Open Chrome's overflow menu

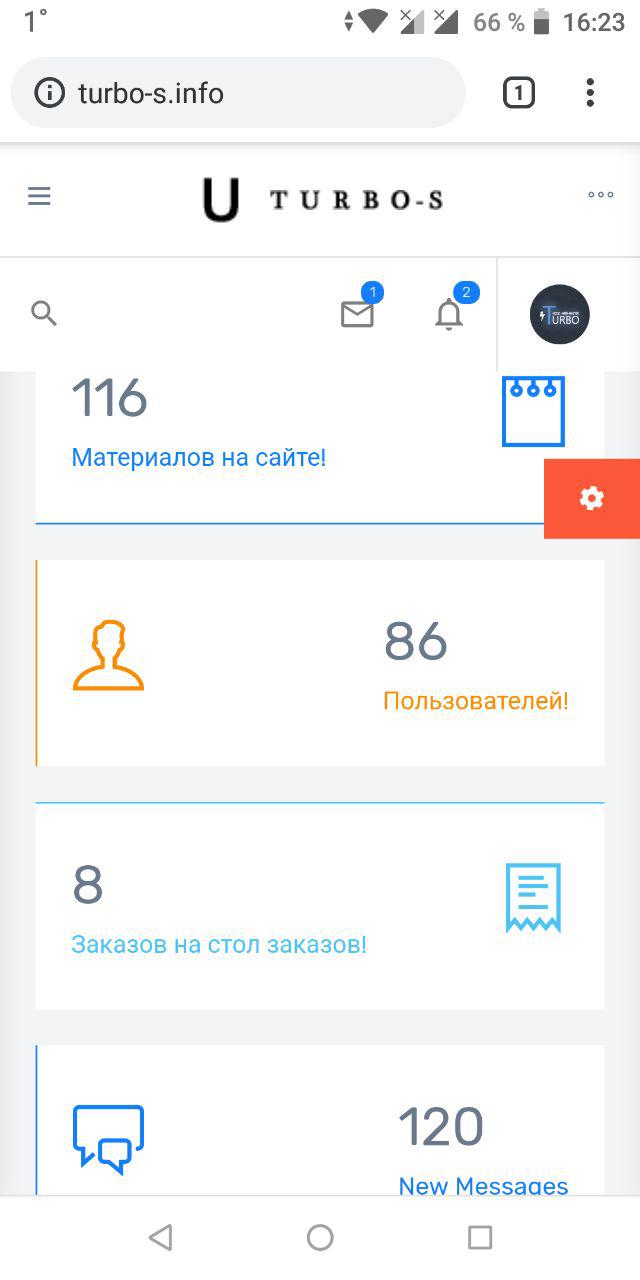click(x=590, y=93)
